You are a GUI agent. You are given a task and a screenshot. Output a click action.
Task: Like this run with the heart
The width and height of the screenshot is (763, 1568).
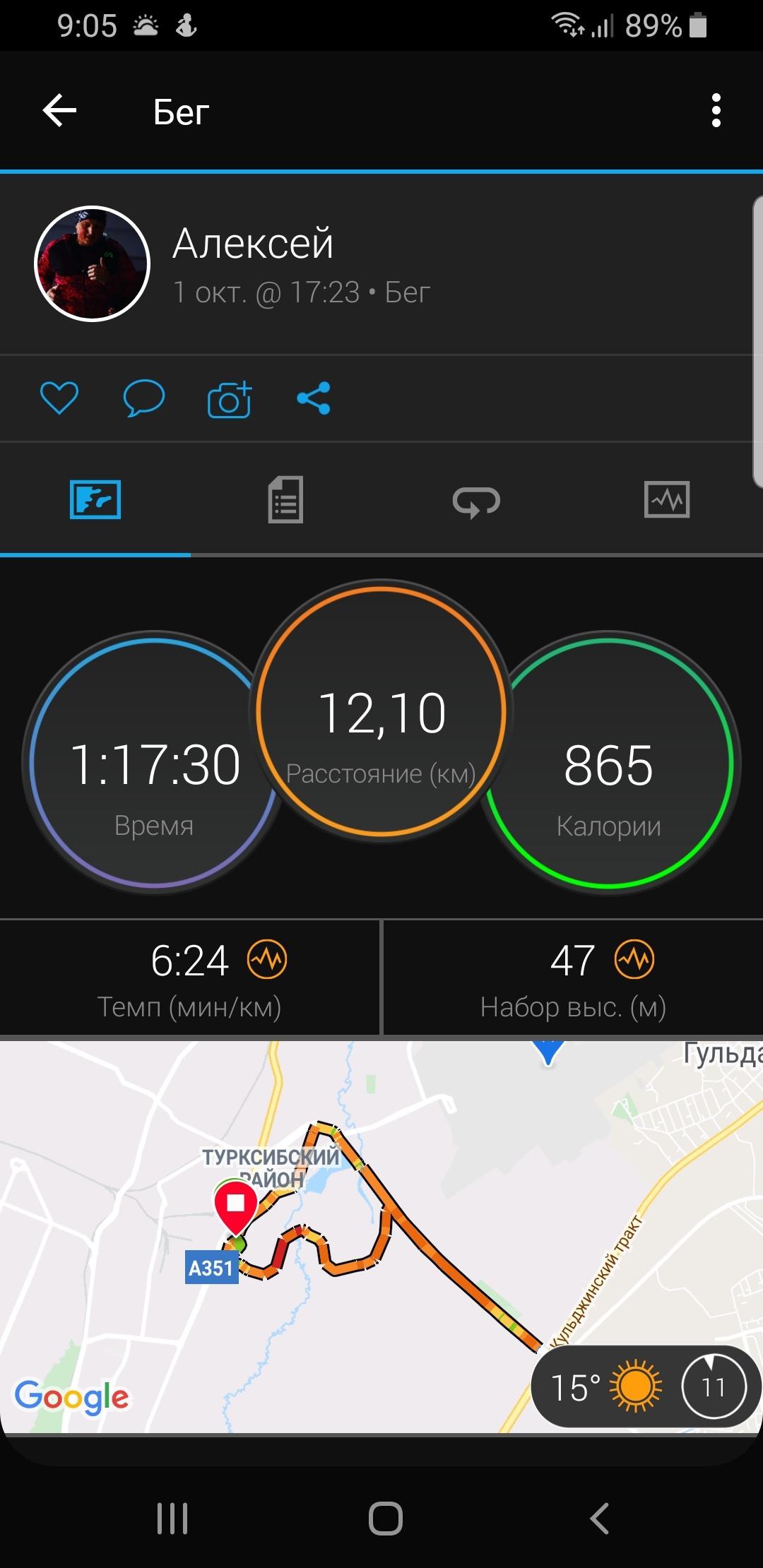point(59,398)
